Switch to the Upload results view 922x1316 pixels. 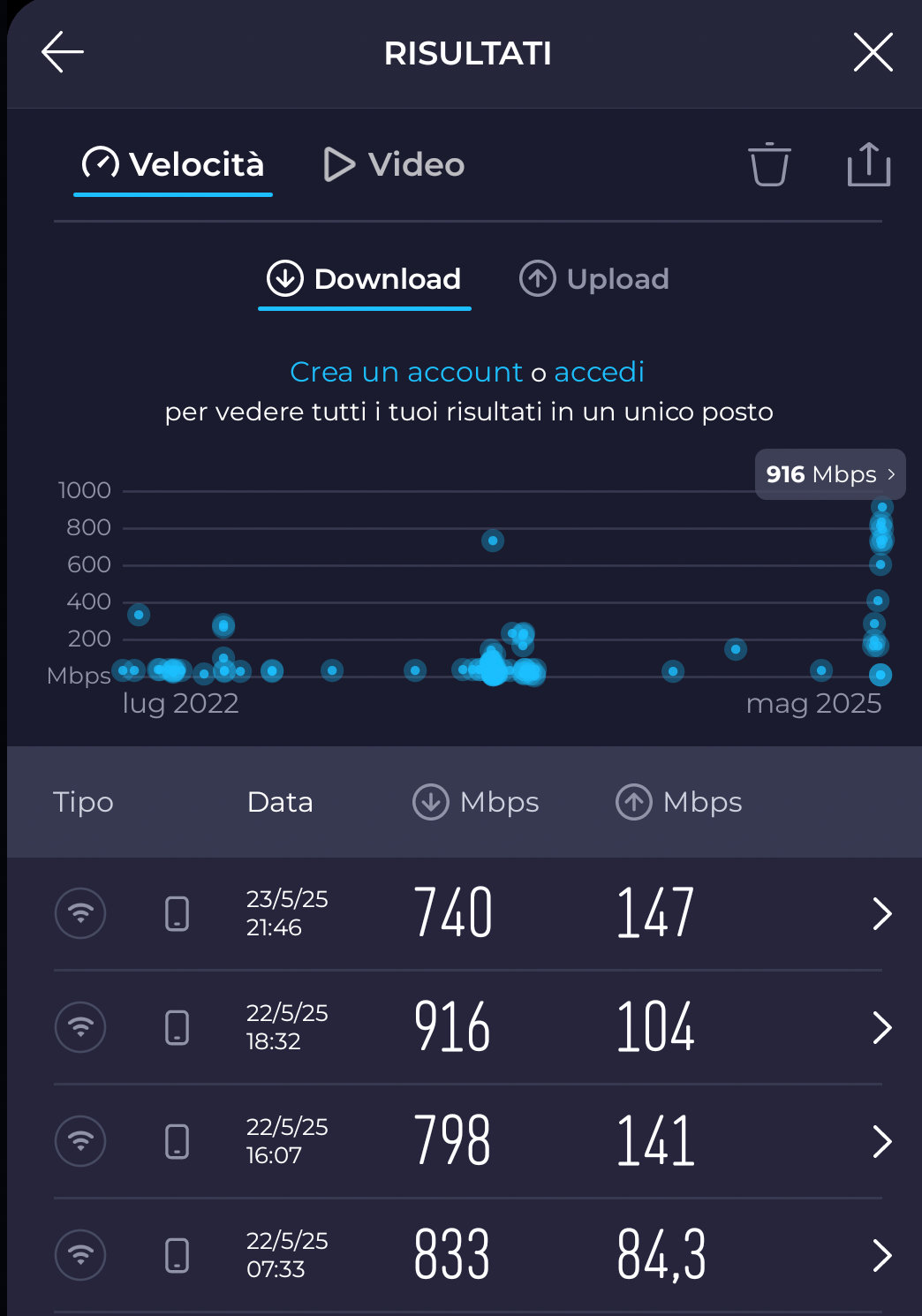pyautogui.click(x=616, y=278)
